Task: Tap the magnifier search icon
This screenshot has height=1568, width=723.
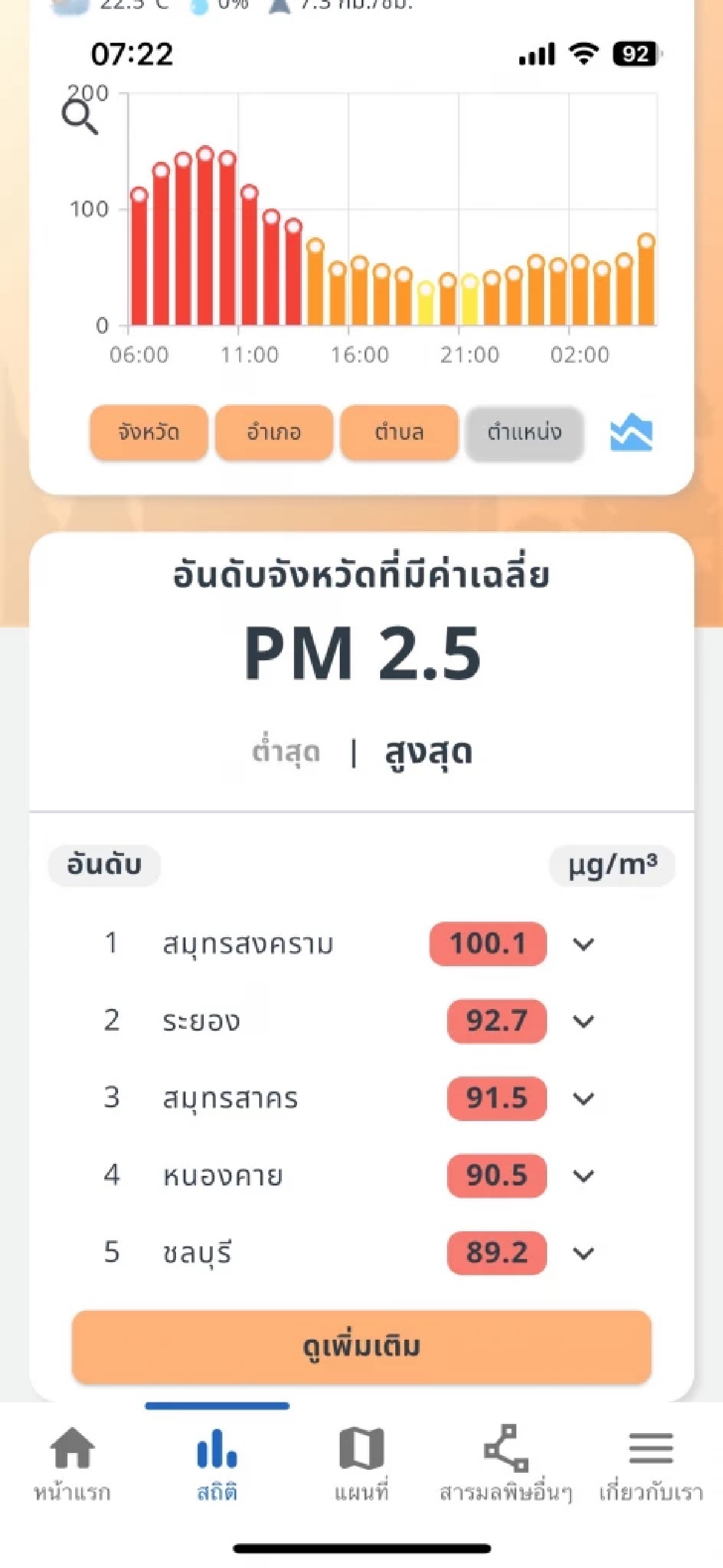Action: tap(80, 117)
